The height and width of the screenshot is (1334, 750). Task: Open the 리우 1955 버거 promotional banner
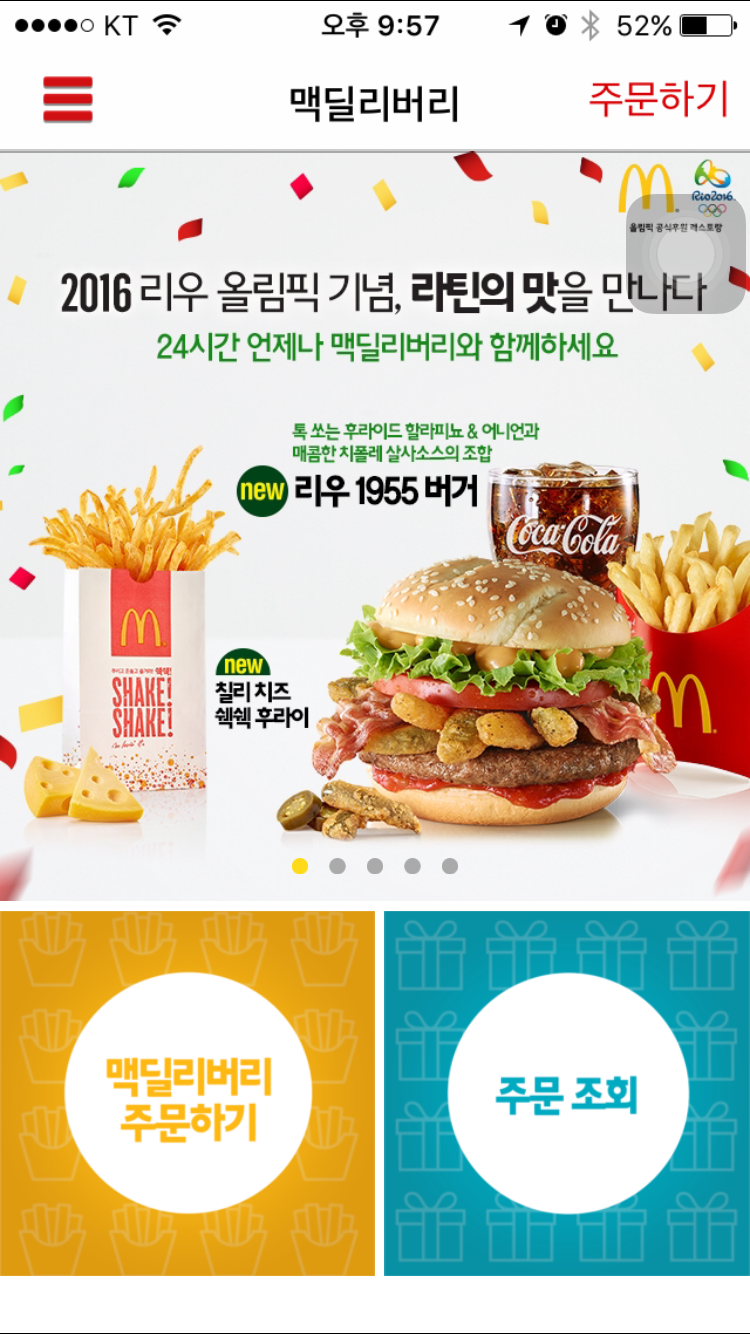[x=375, y=520]
